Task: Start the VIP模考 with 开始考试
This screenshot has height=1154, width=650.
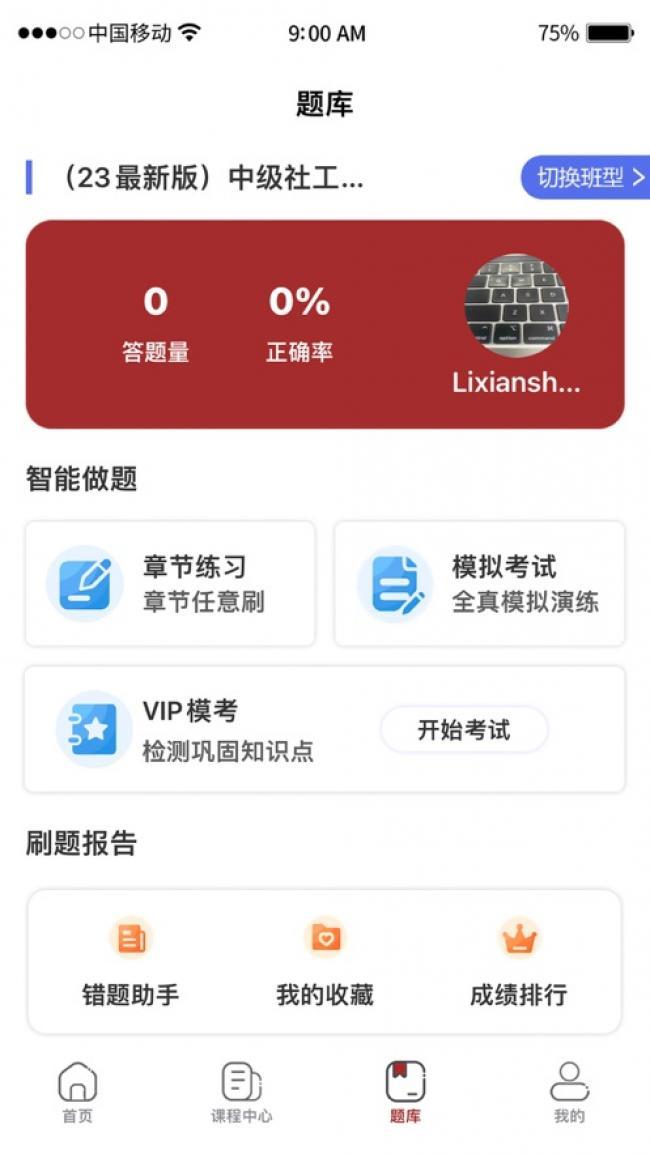Action: click(464, 730)
